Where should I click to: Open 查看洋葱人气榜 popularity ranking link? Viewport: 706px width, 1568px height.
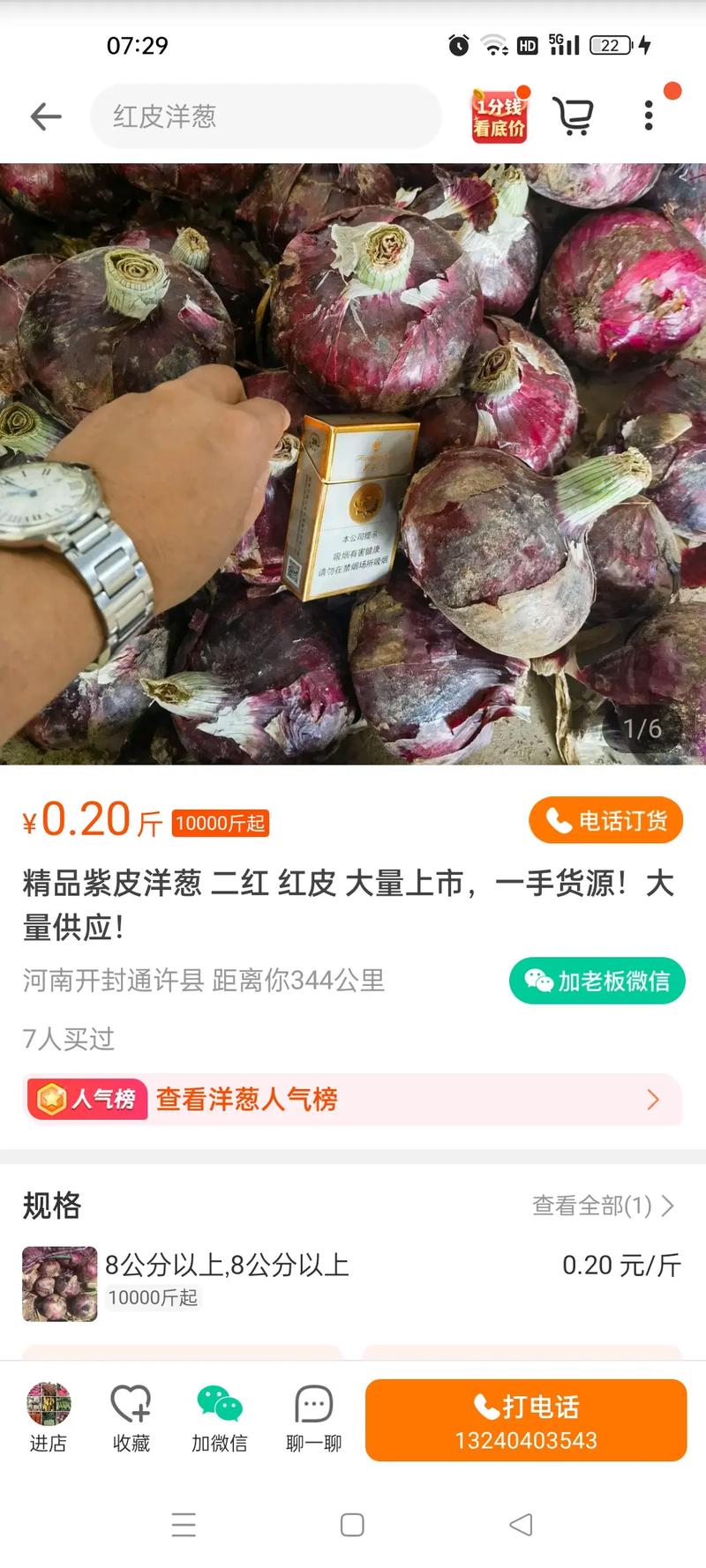pyautogui.click(x=245, y=1100)
